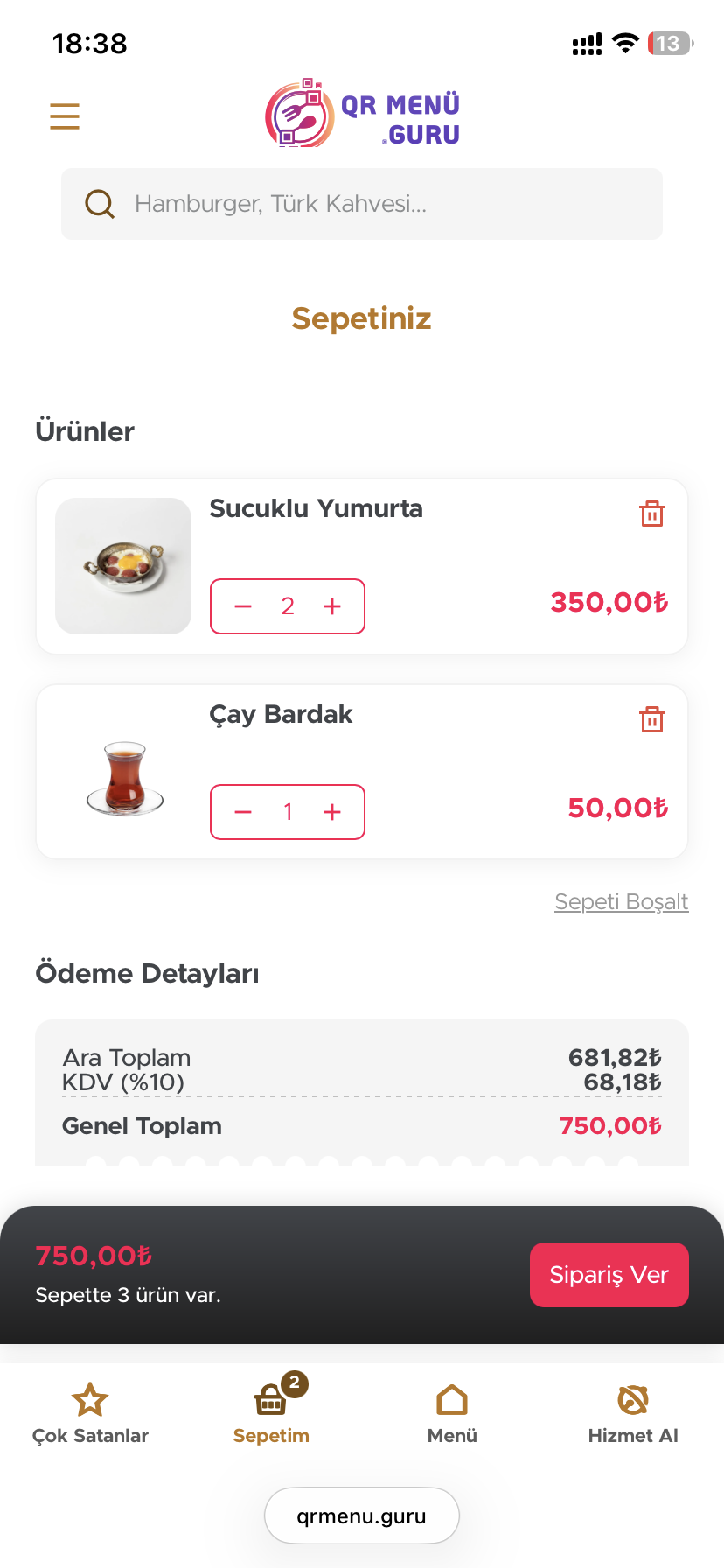Remove Çay Bardak with the trash icon
Image resolution: width=724 pixels, height=1568 pixels.
[652, 719]
